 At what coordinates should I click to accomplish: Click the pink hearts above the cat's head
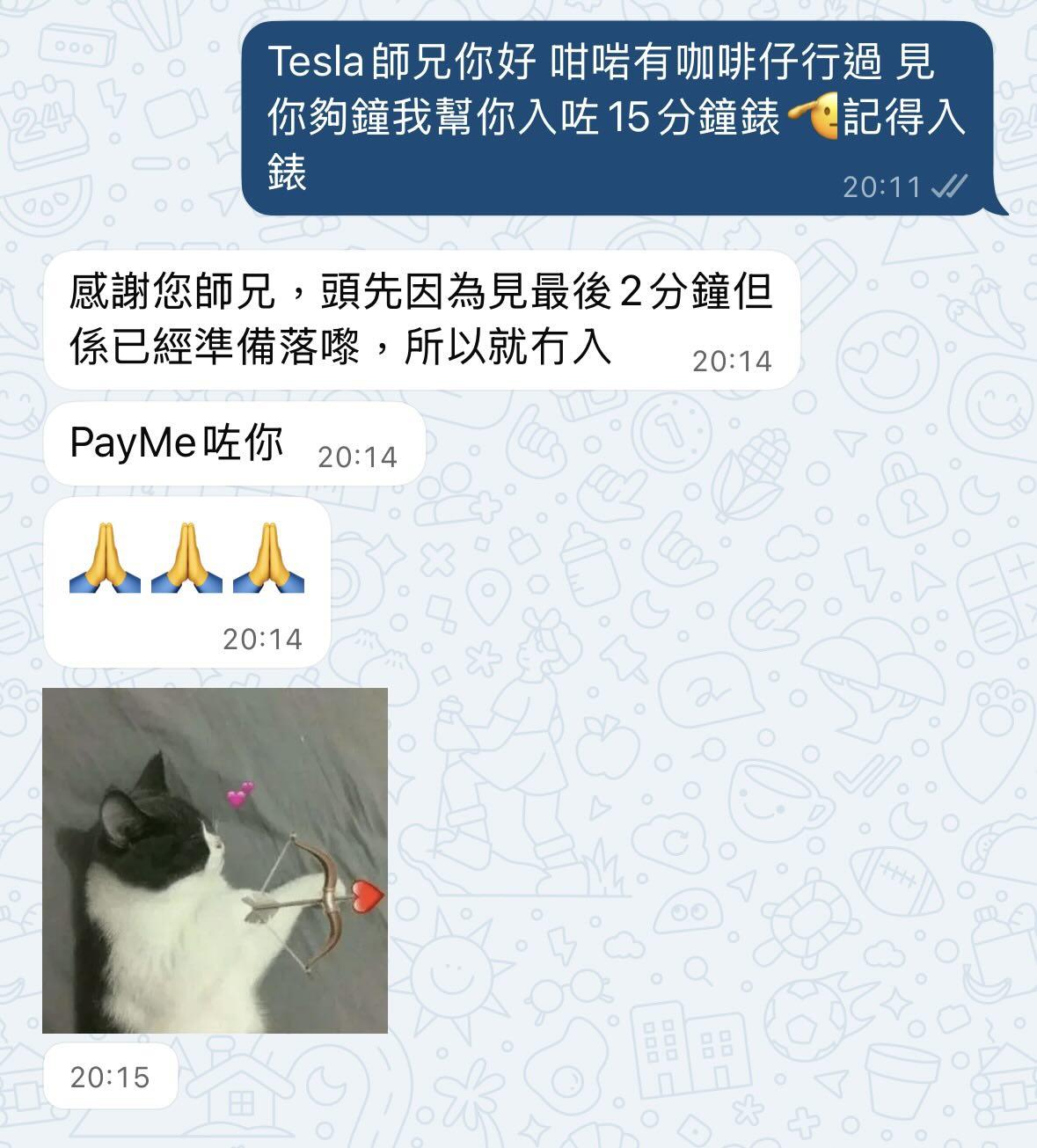(237, 794)
